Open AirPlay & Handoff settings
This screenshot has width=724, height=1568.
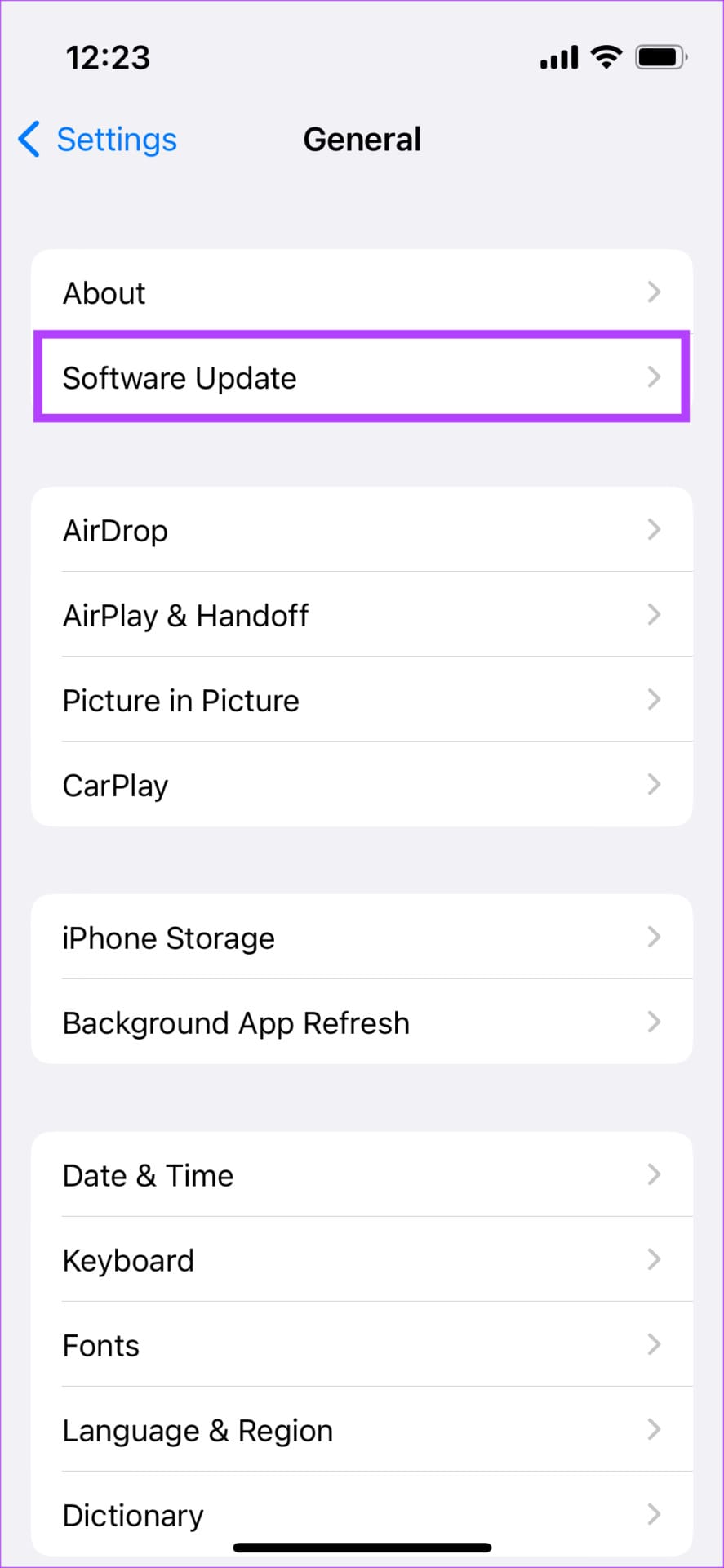point(362,616)
